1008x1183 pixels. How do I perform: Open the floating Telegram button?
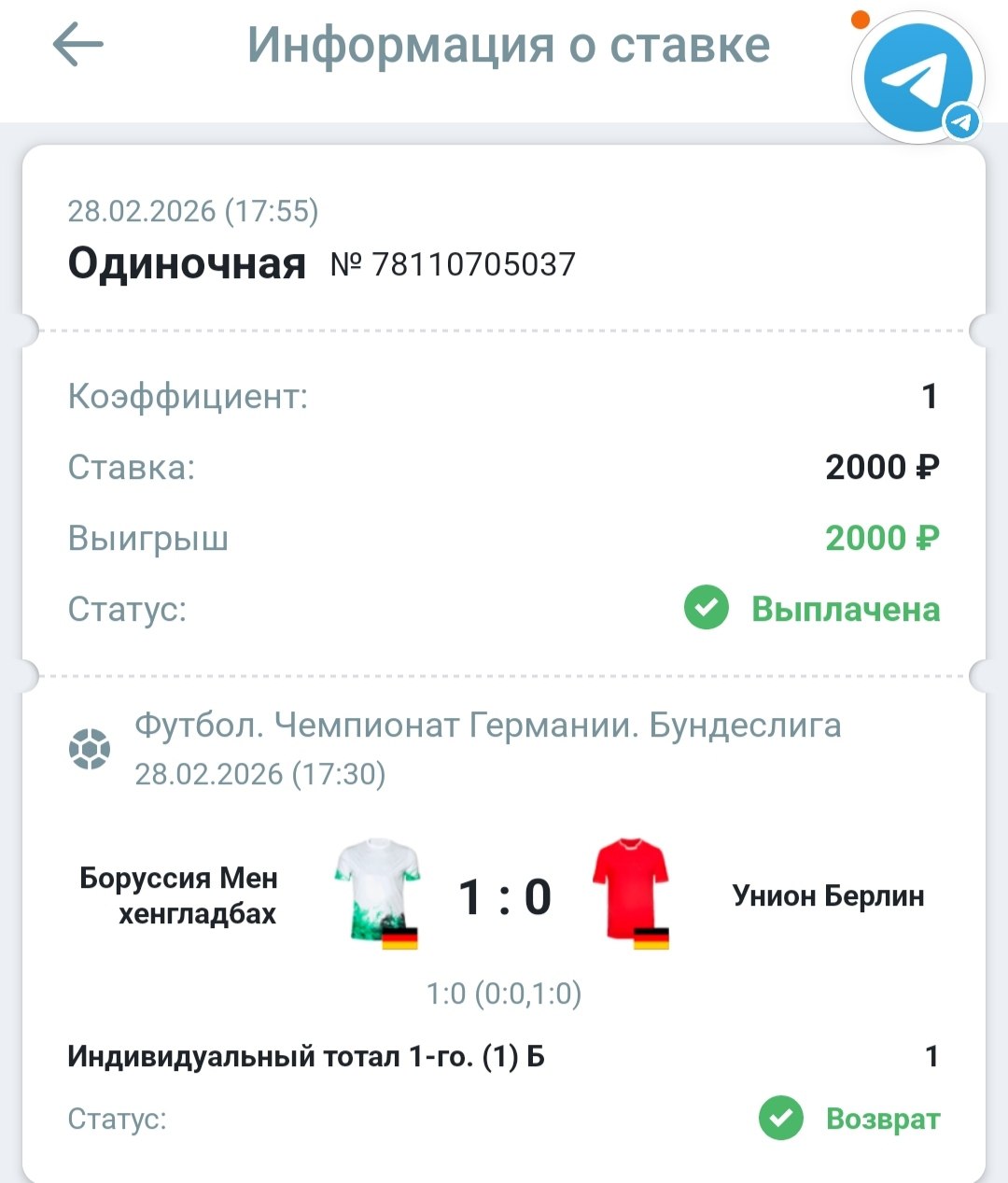click(917, 78)
